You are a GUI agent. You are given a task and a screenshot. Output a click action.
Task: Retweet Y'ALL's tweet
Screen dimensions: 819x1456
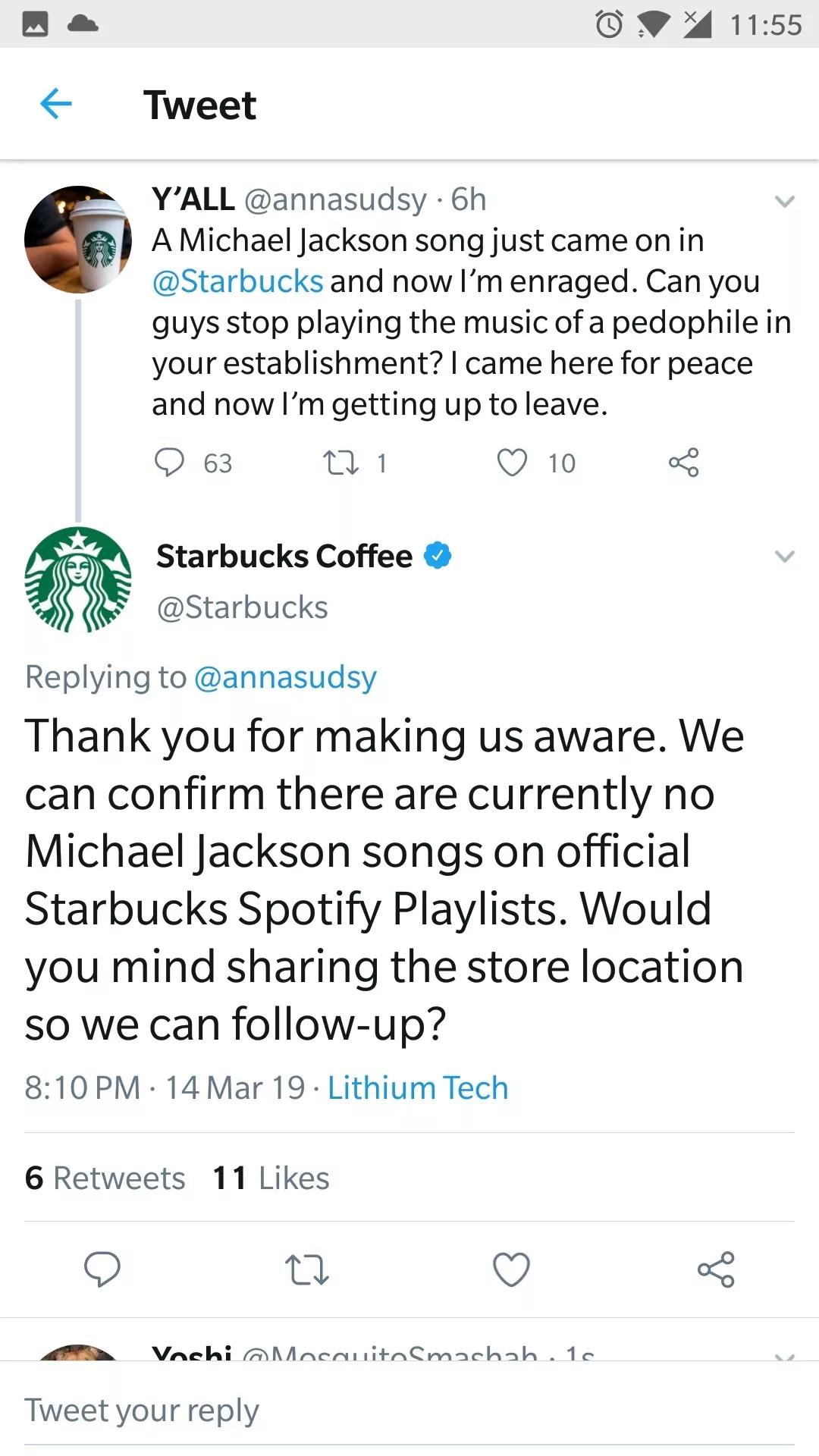coord(340,462)
